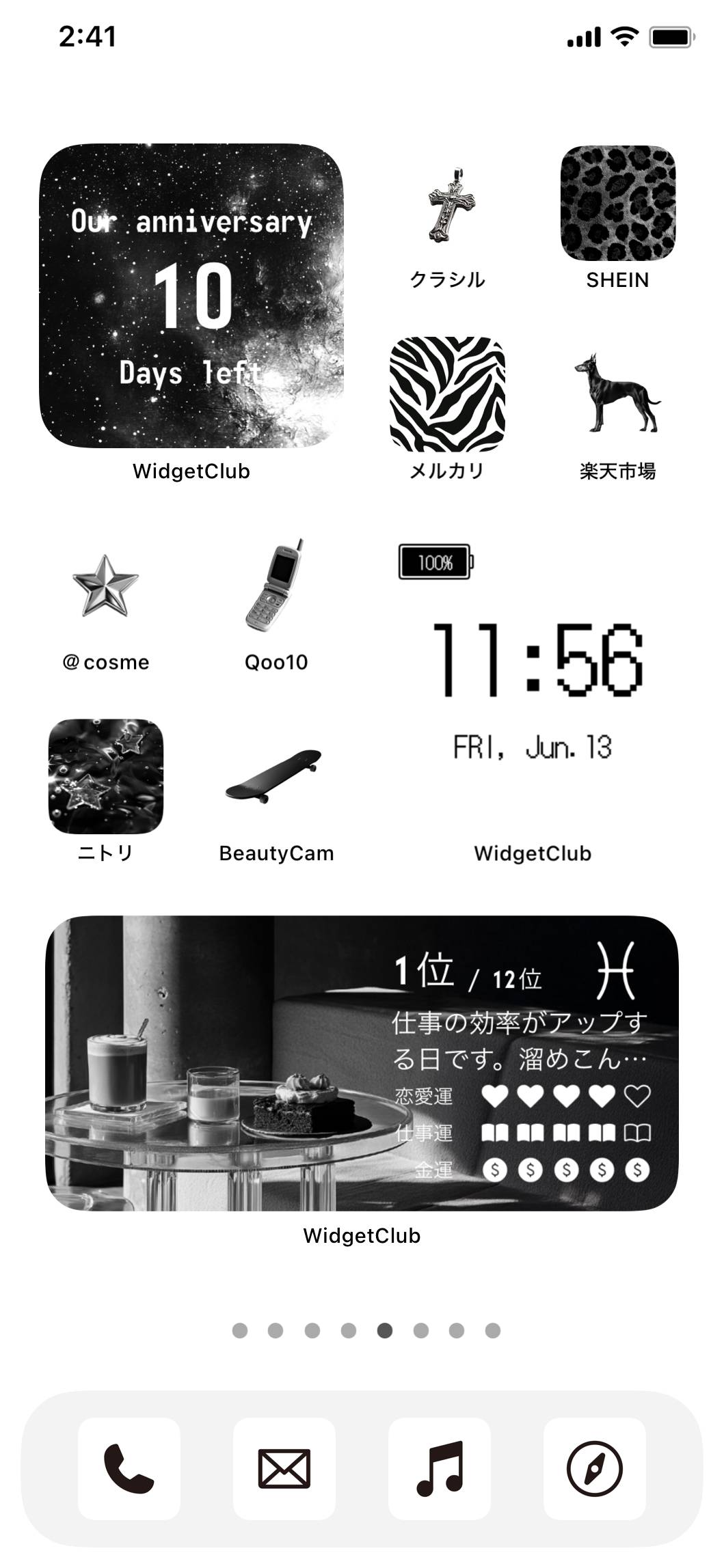The image size is (724, 1568).
Task: Tap the home screen page indicator dots
Action: click(366, 1330)
